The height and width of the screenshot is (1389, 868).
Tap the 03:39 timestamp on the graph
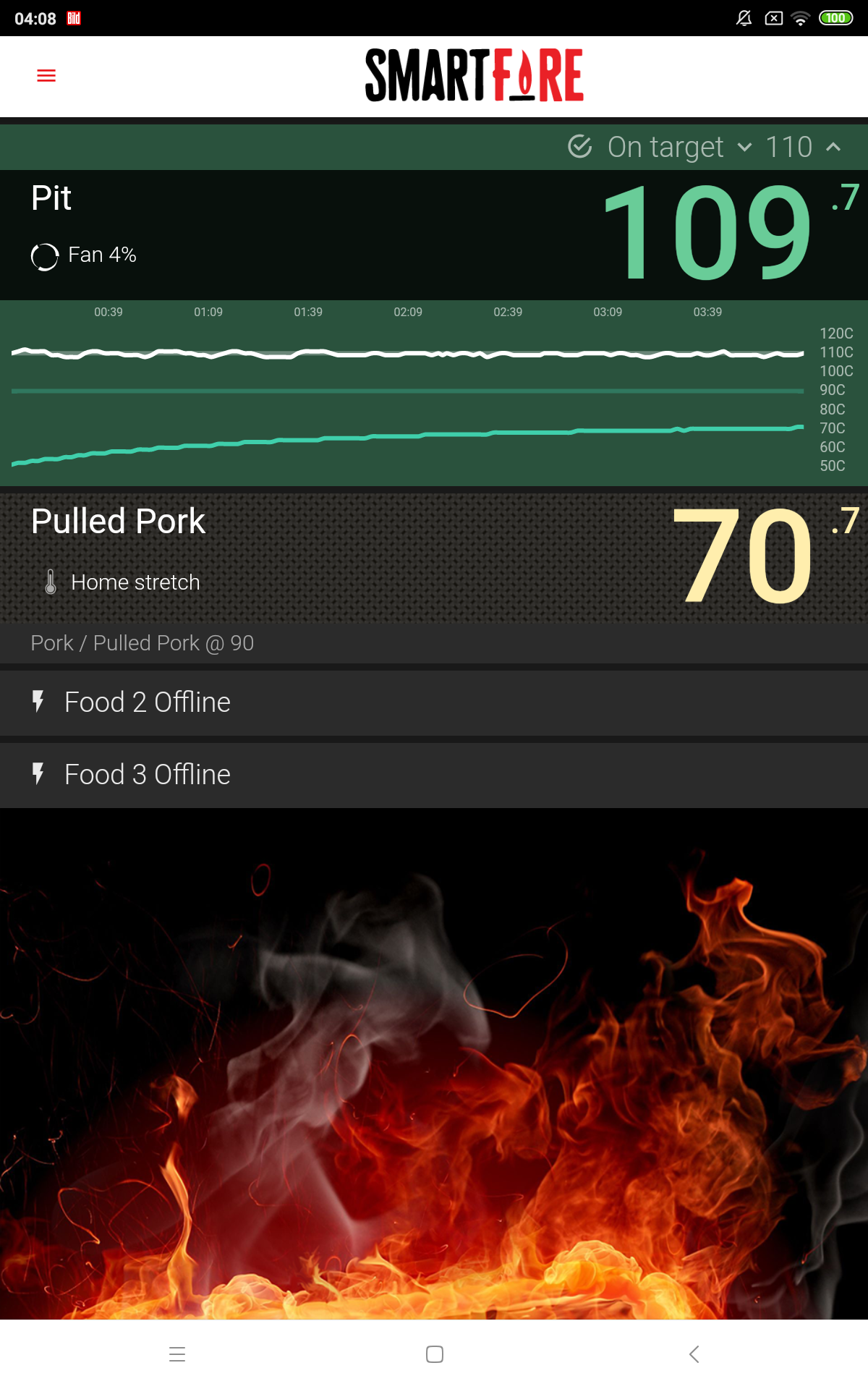[x=707, y=312]
